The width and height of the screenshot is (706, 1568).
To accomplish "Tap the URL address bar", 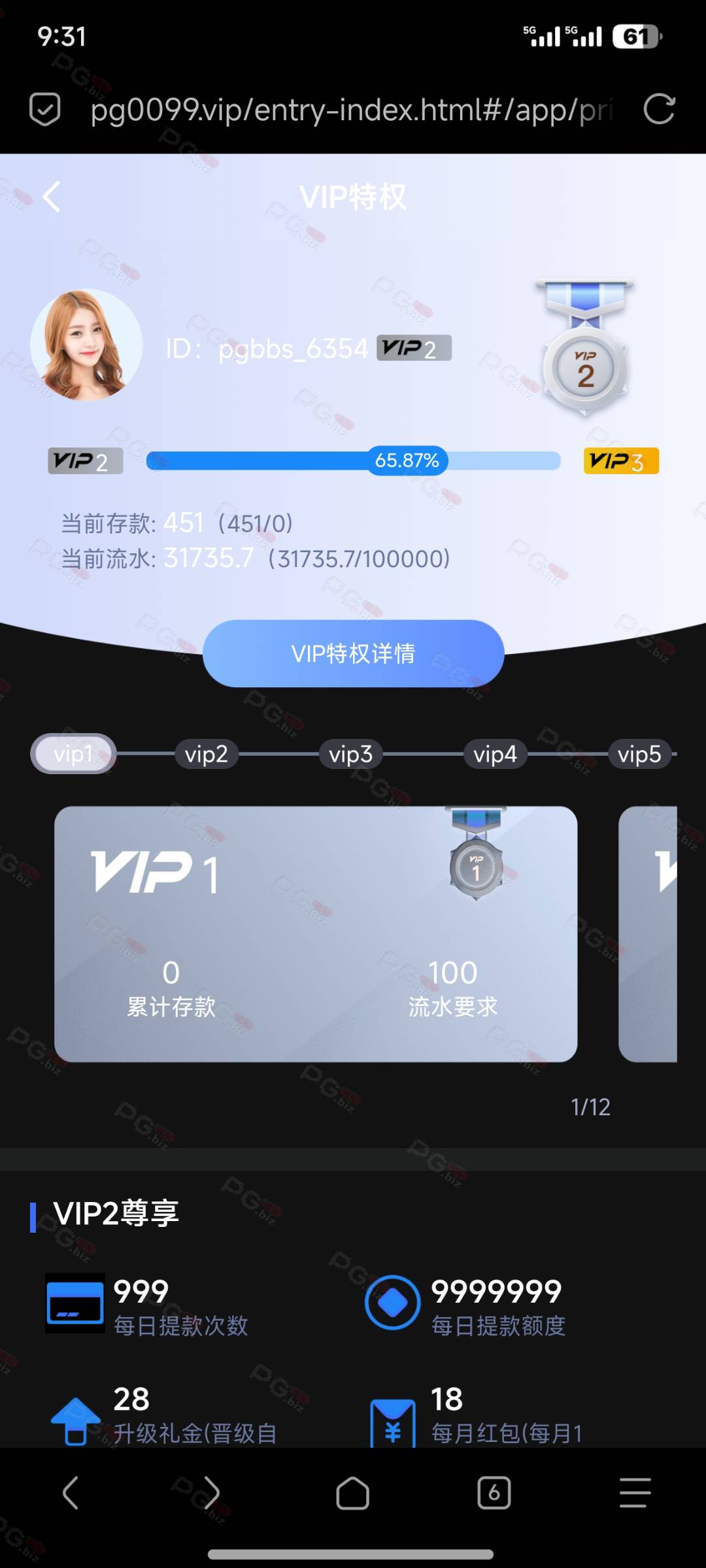I will point(353,110).
